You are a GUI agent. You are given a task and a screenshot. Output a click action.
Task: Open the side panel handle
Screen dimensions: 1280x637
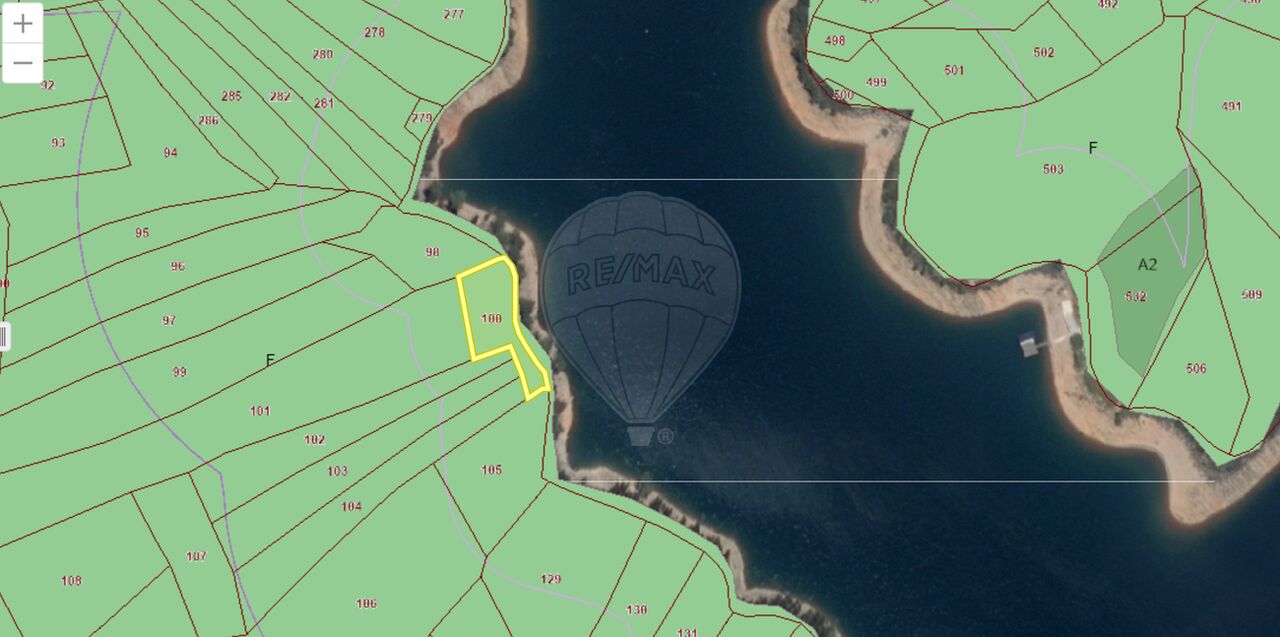pyautogui.click(x=4, y=336)
